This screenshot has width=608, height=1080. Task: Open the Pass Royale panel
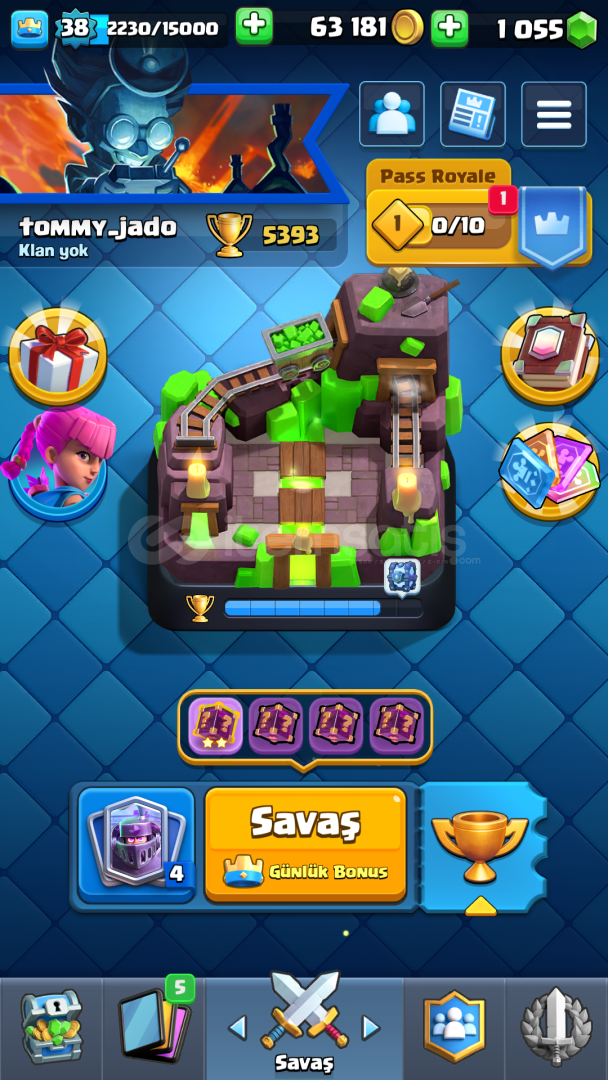479,214
